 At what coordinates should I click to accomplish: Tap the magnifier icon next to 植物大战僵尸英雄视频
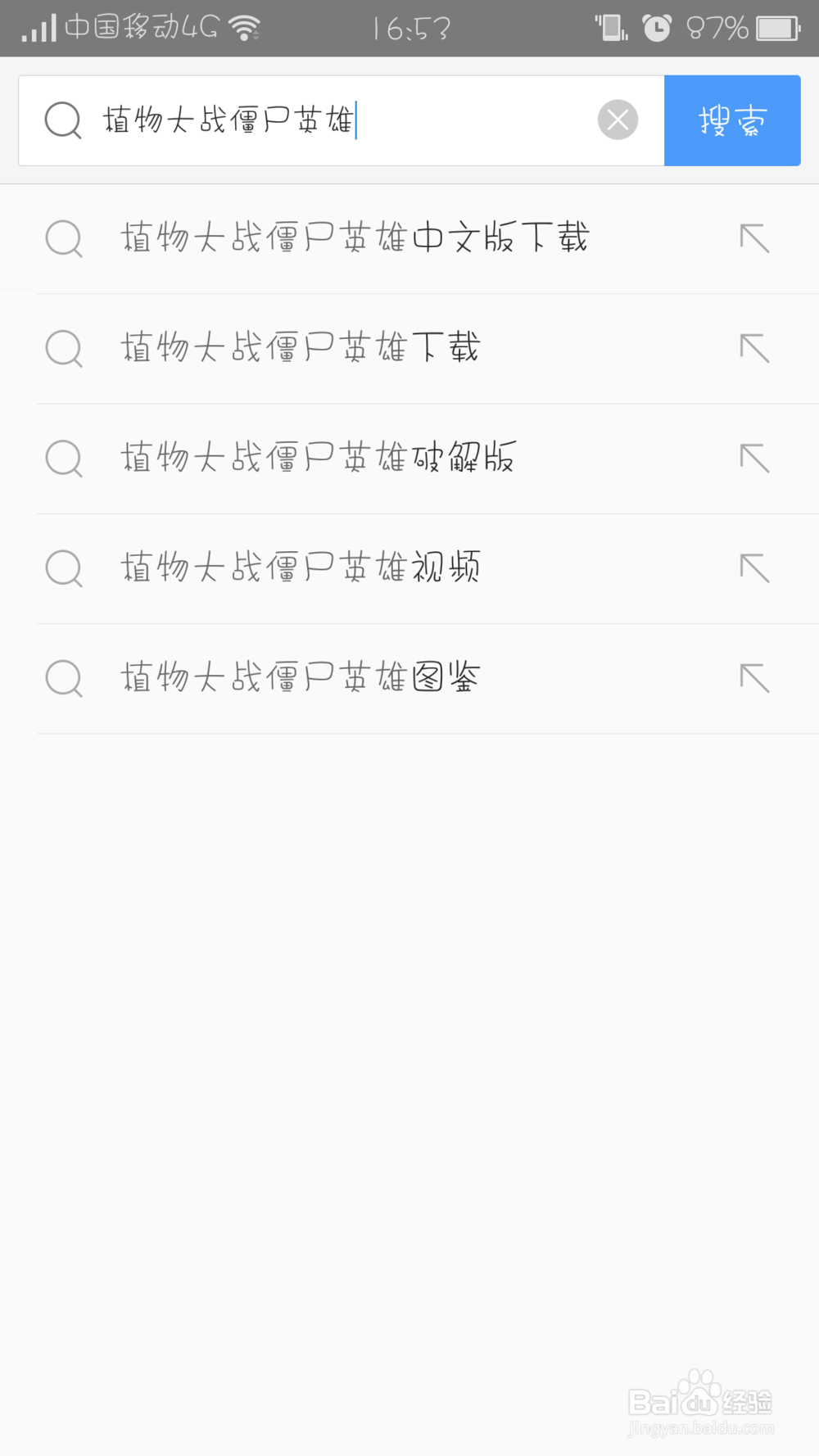(x=63, y=568)
